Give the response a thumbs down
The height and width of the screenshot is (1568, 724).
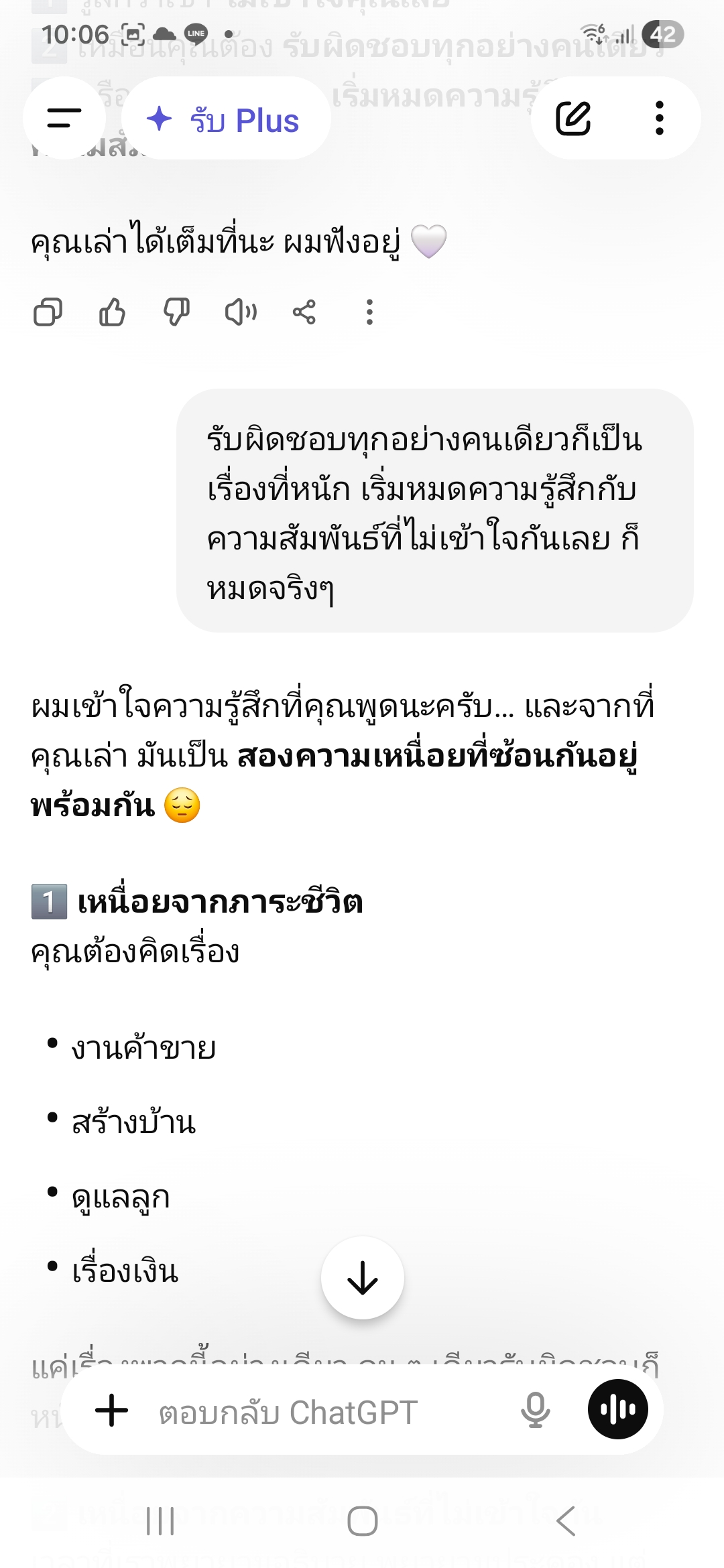tap(176, 312)
